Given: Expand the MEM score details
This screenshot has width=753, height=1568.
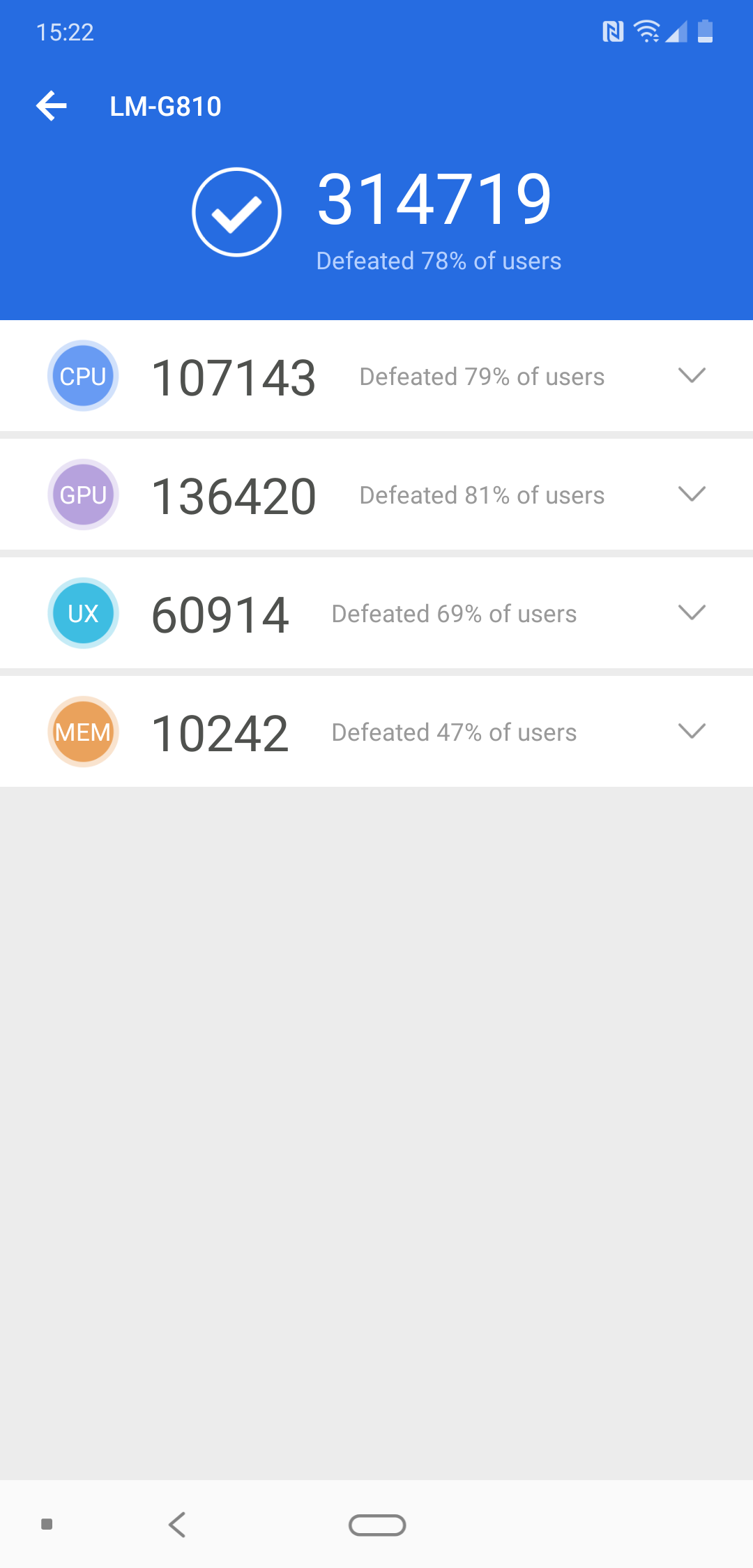Looking at the screenshot, I should [692, 731].
